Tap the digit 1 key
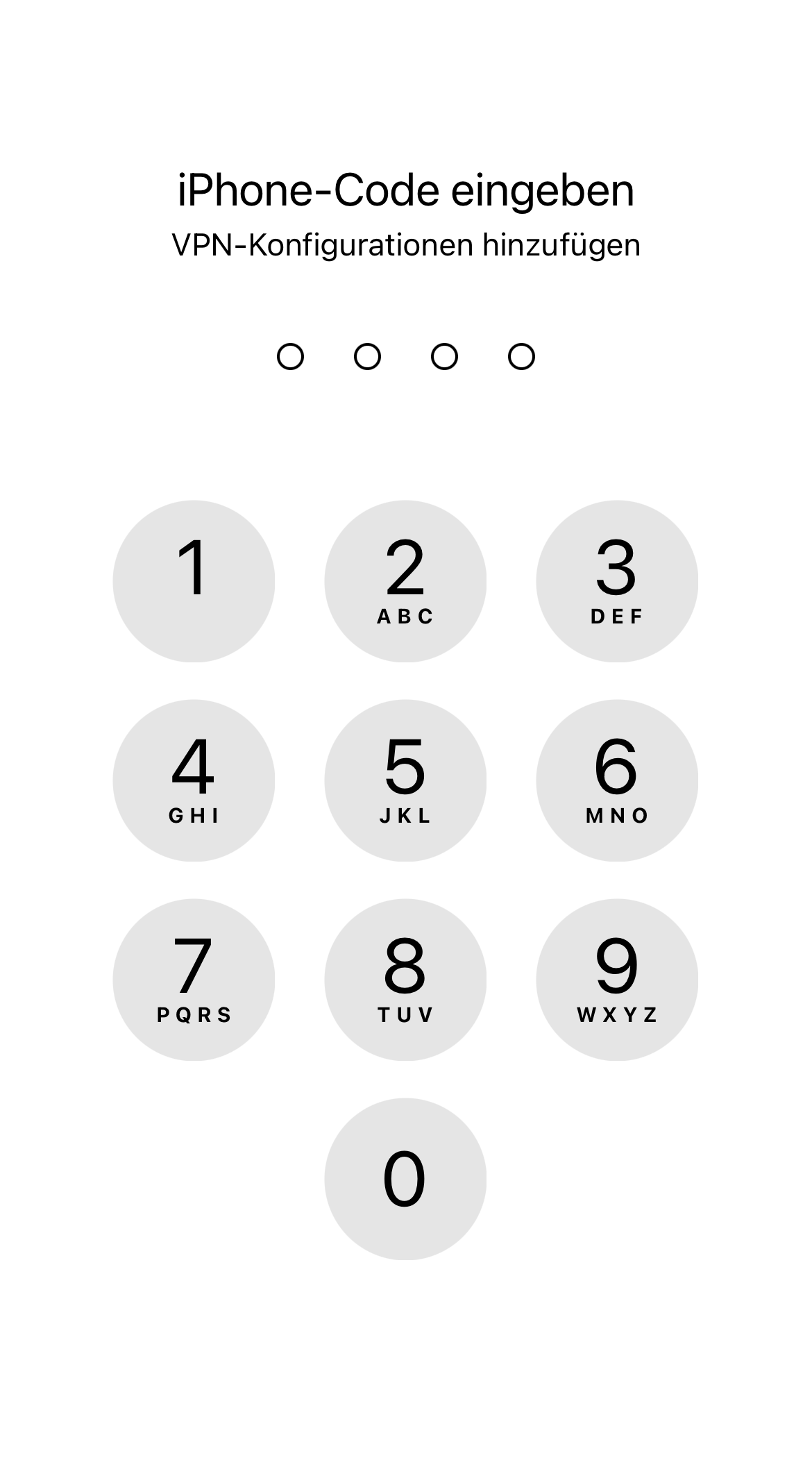Viewport: 812px width, 1458px height. [194, 581]
